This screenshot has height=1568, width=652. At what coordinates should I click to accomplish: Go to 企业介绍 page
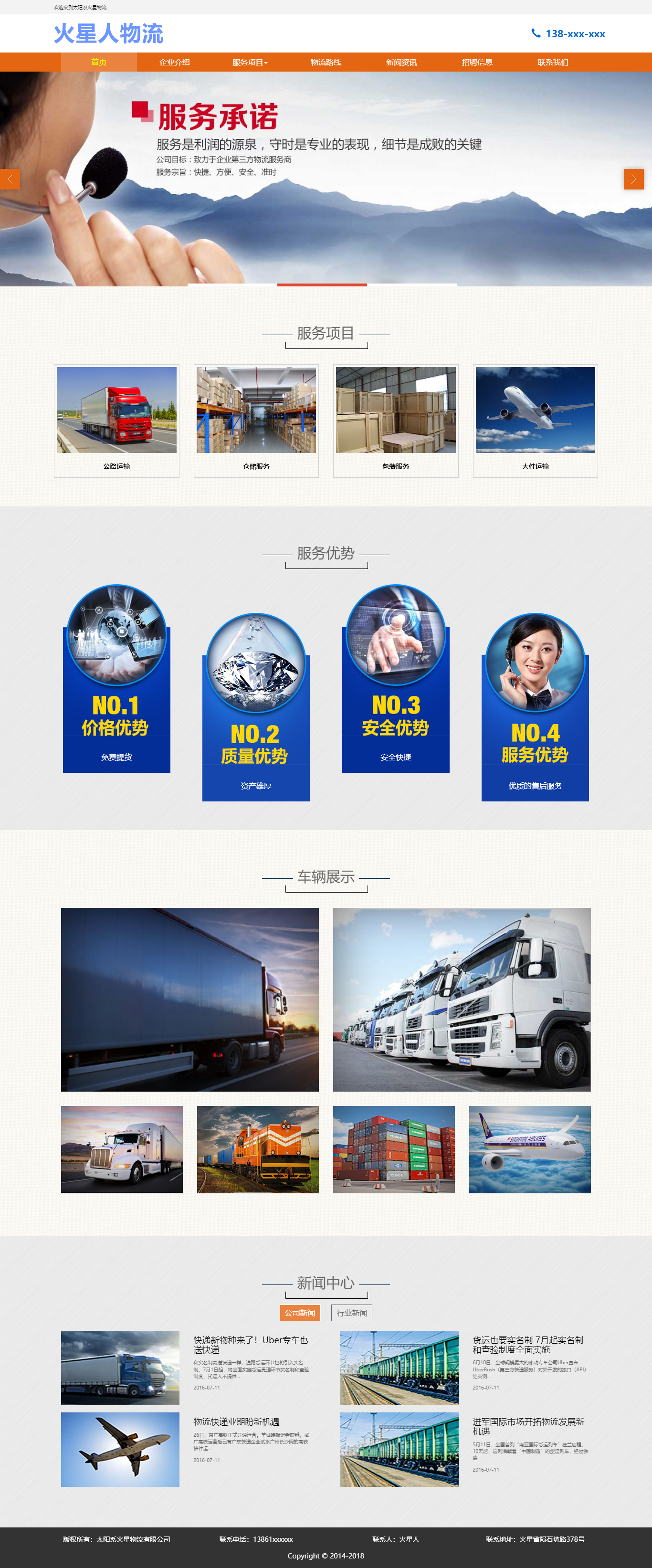point(174,62)
